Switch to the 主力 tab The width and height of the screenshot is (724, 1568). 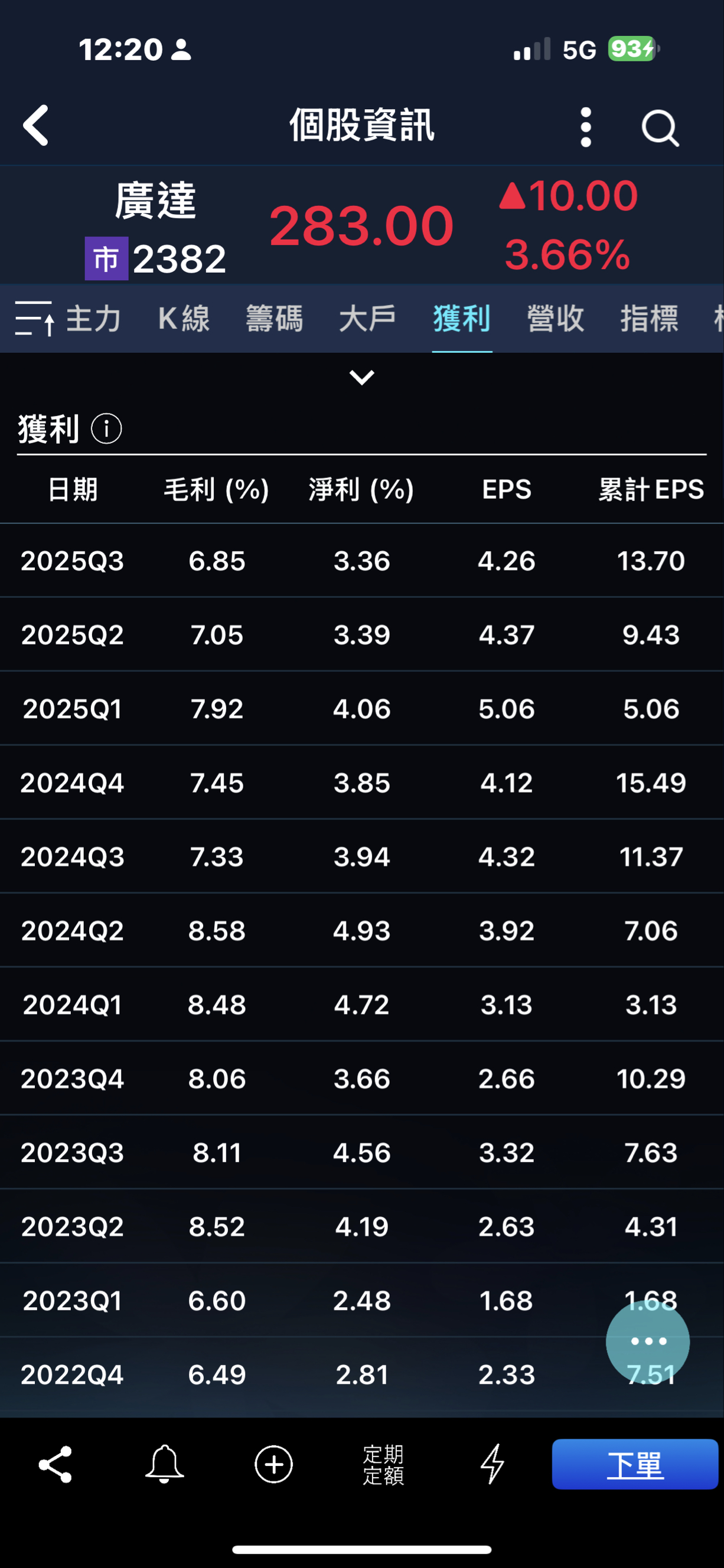tap(94, 318)
